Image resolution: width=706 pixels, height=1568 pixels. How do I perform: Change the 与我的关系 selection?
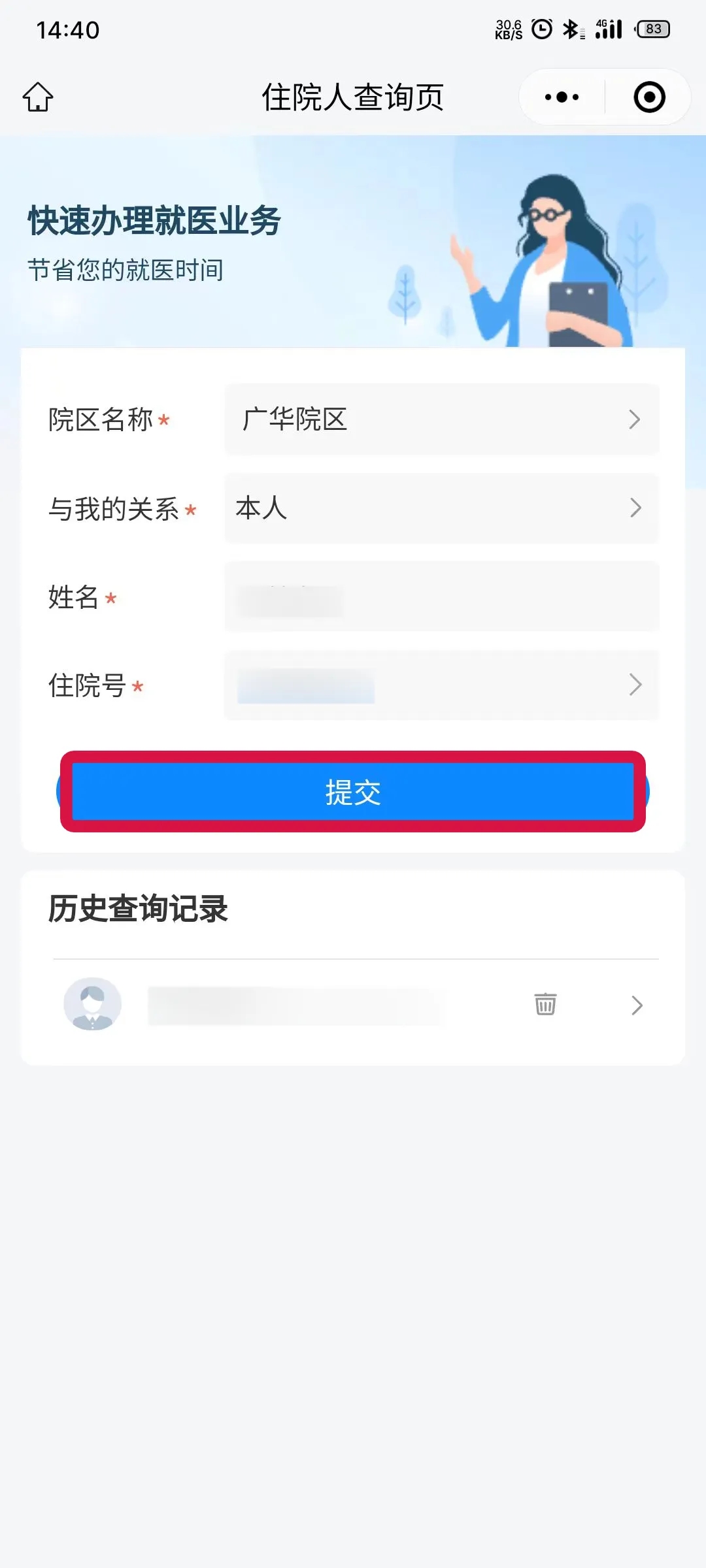click(441, 508)
